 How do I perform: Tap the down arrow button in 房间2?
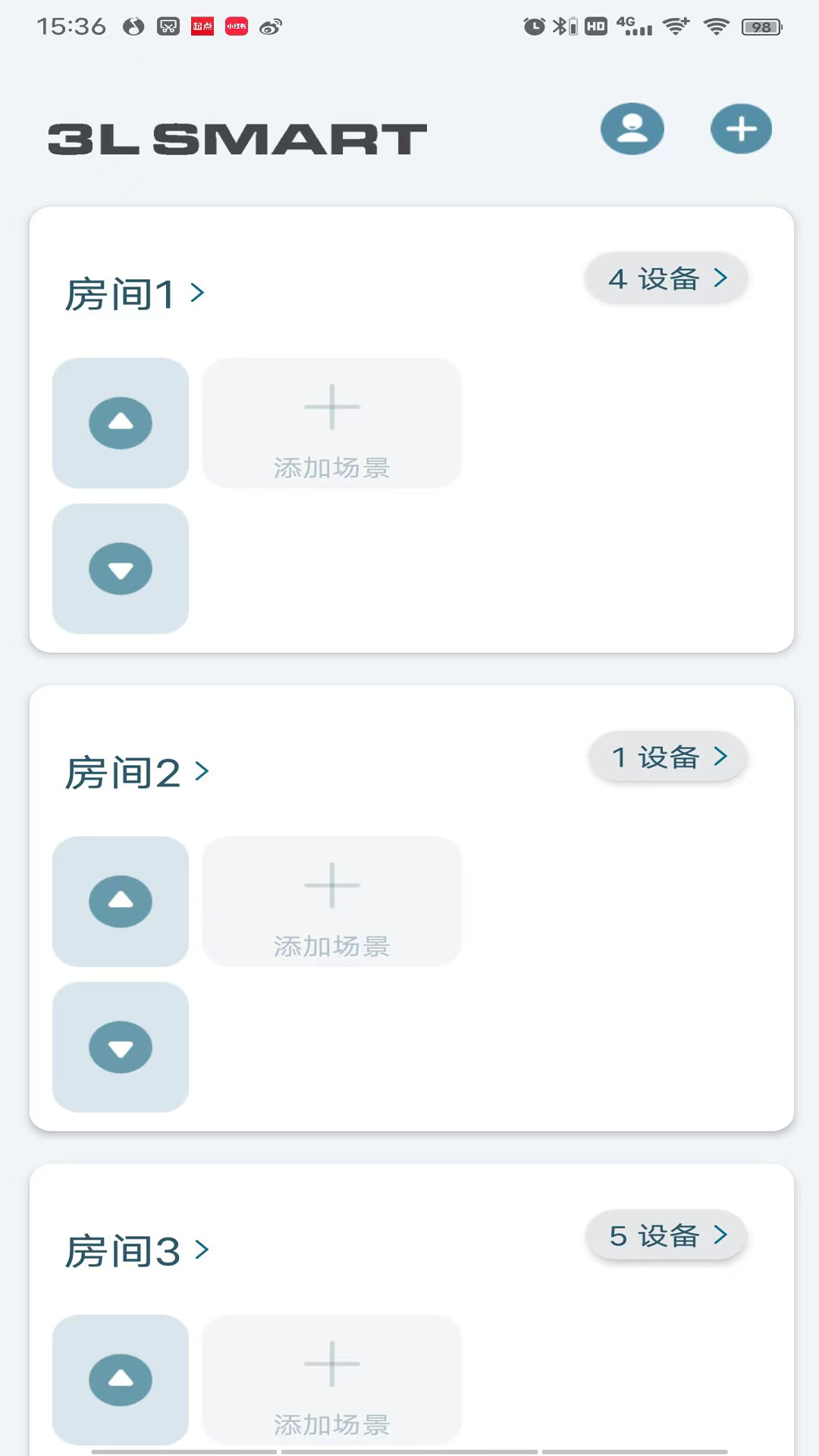121,1047
